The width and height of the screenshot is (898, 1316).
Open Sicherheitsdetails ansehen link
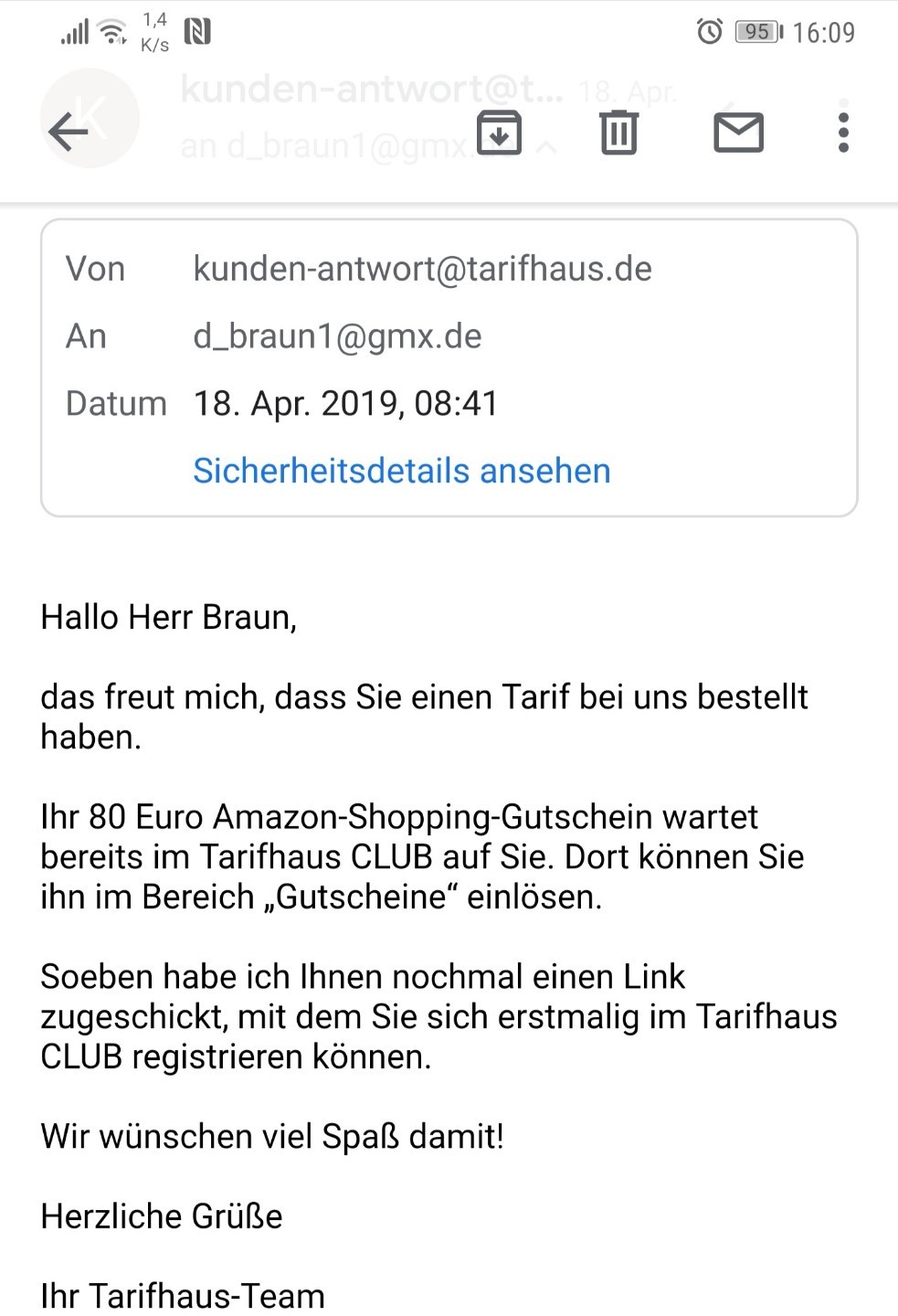(401, 471)
